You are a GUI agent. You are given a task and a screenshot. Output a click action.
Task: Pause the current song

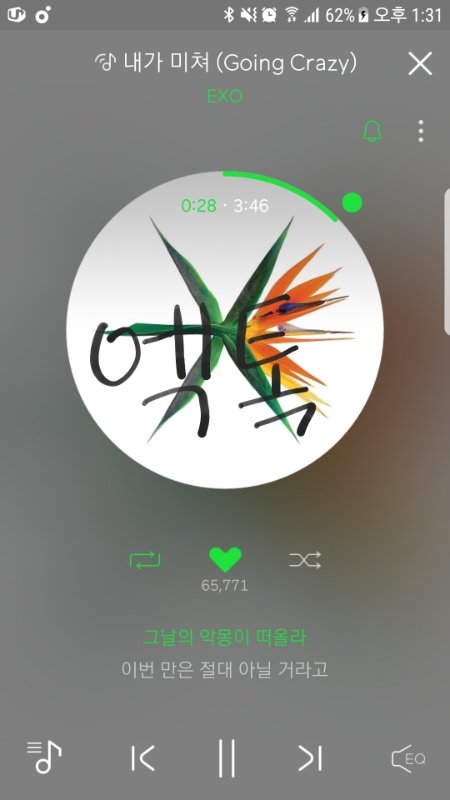tap(227, 758)
